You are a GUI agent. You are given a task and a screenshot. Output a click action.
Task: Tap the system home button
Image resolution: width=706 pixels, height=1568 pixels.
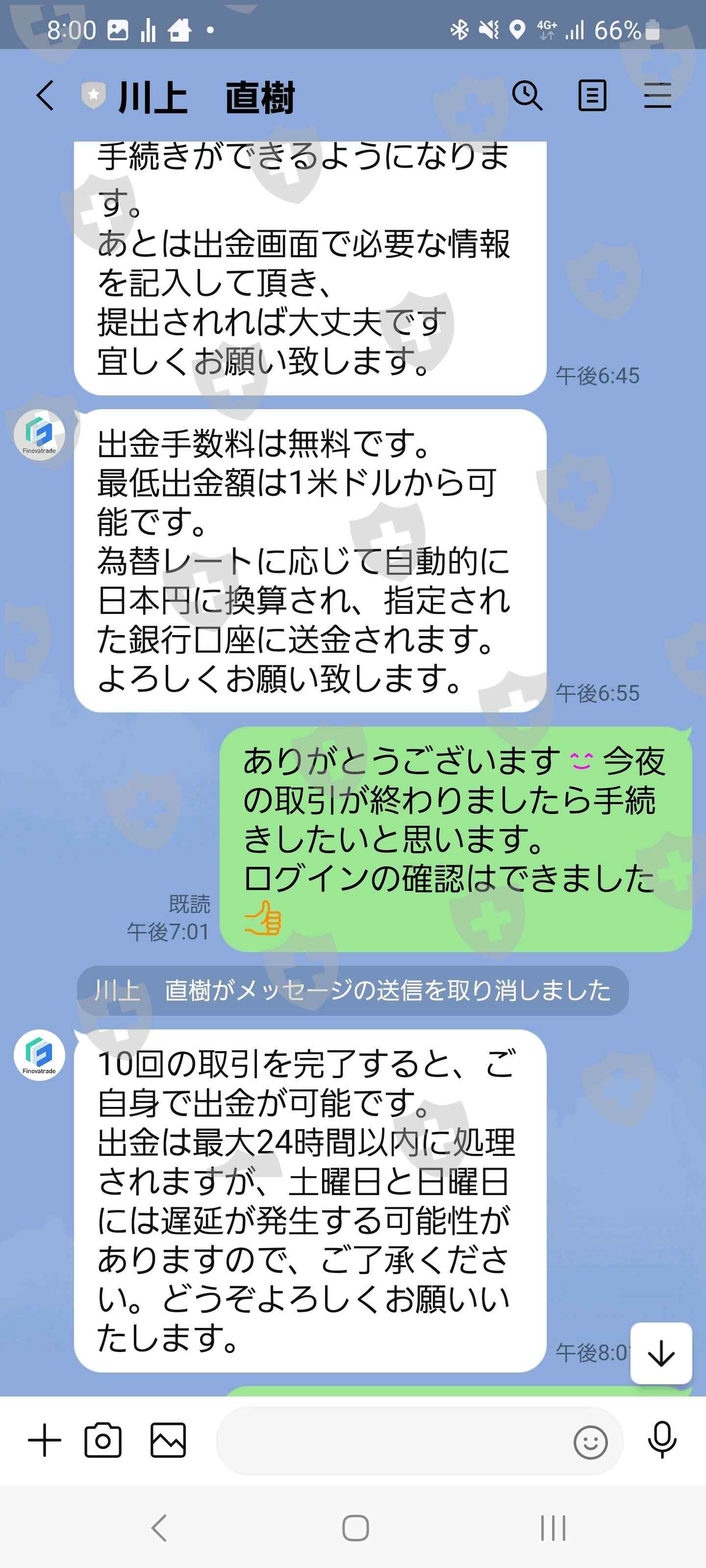click(355, 1527)
